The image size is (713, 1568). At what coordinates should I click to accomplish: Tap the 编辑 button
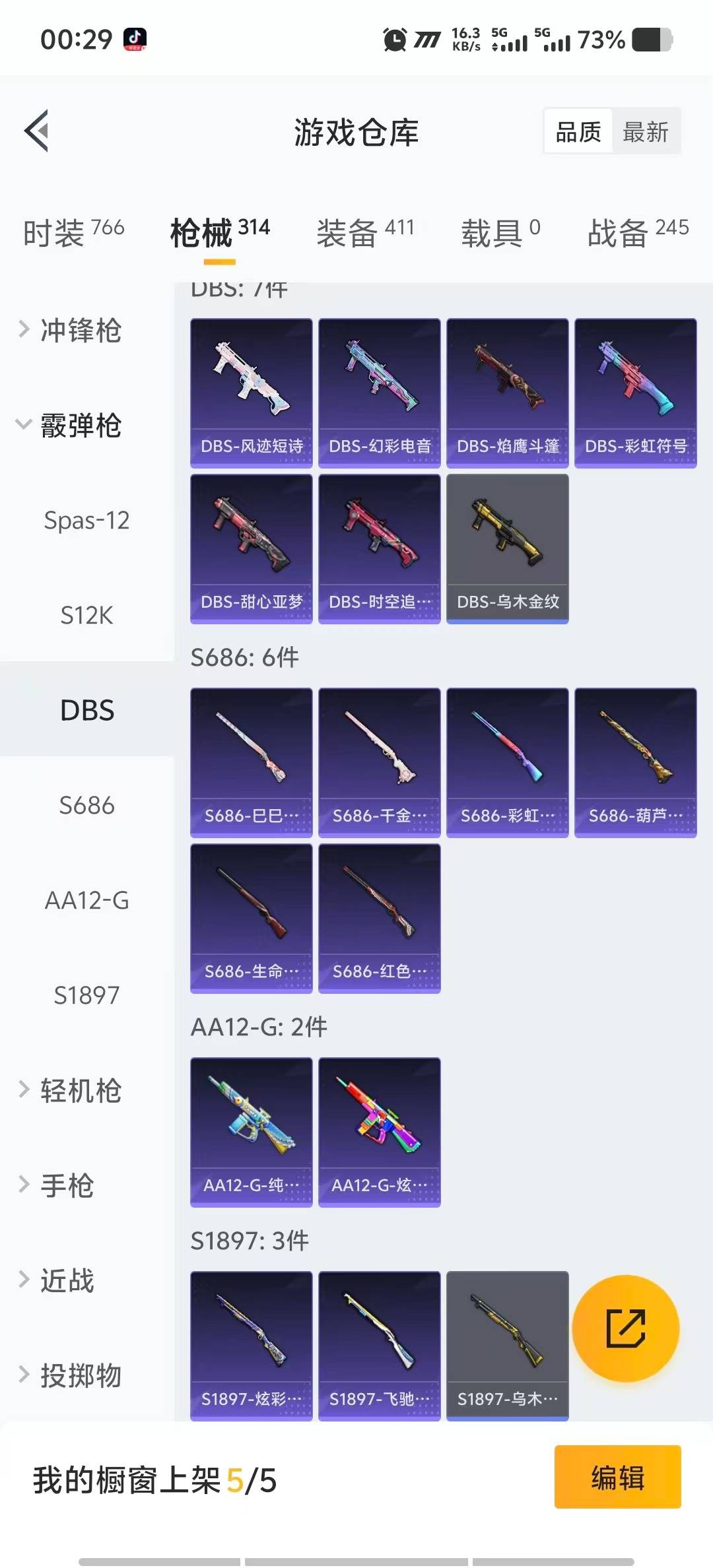(617, 1493)
